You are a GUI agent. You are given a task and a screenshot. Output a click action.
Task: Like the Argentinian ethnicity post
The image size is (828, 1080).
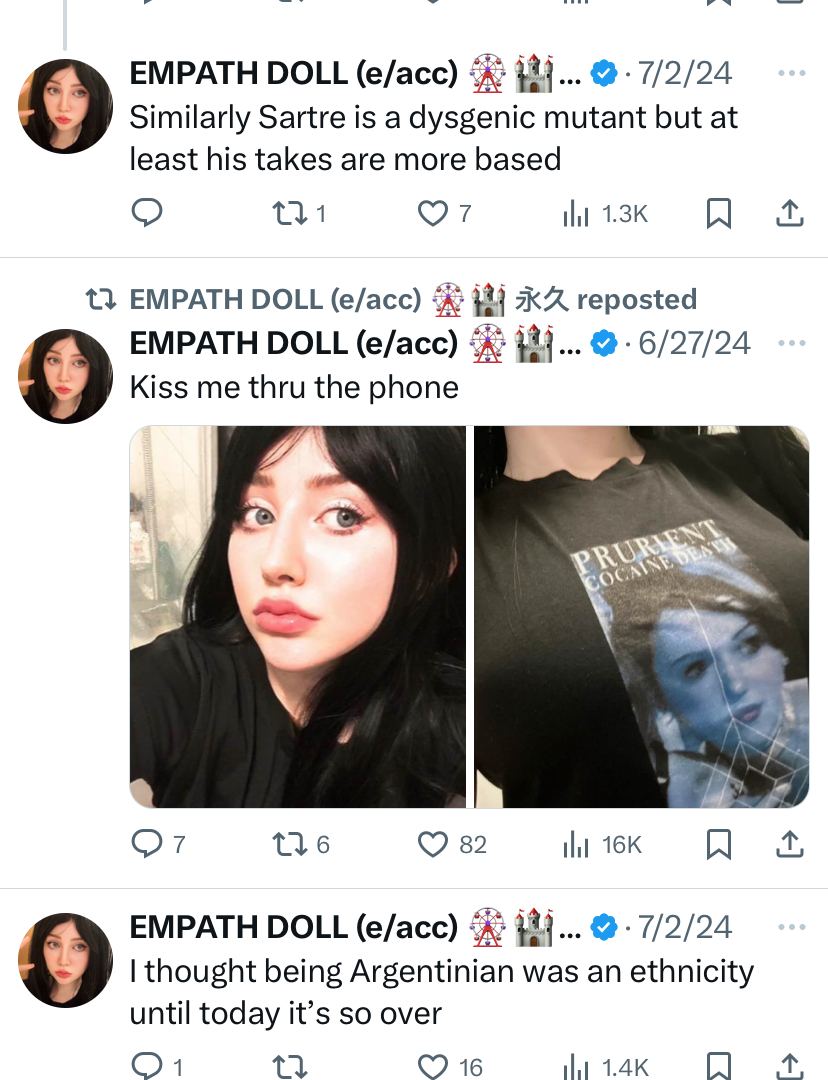point(451,1067)
